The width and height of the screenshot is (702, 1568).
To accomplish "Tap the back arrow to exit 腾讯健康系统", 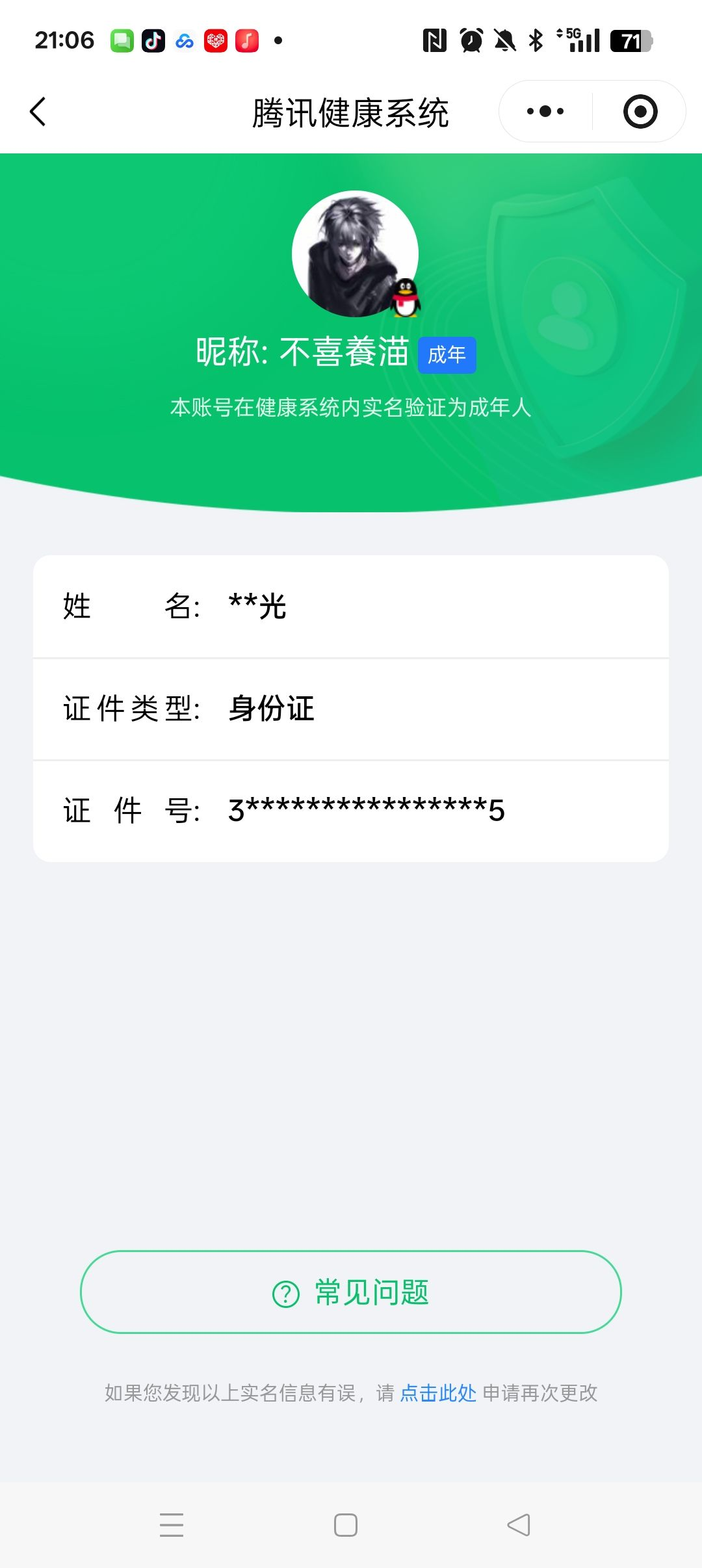I will click(37, 112).
